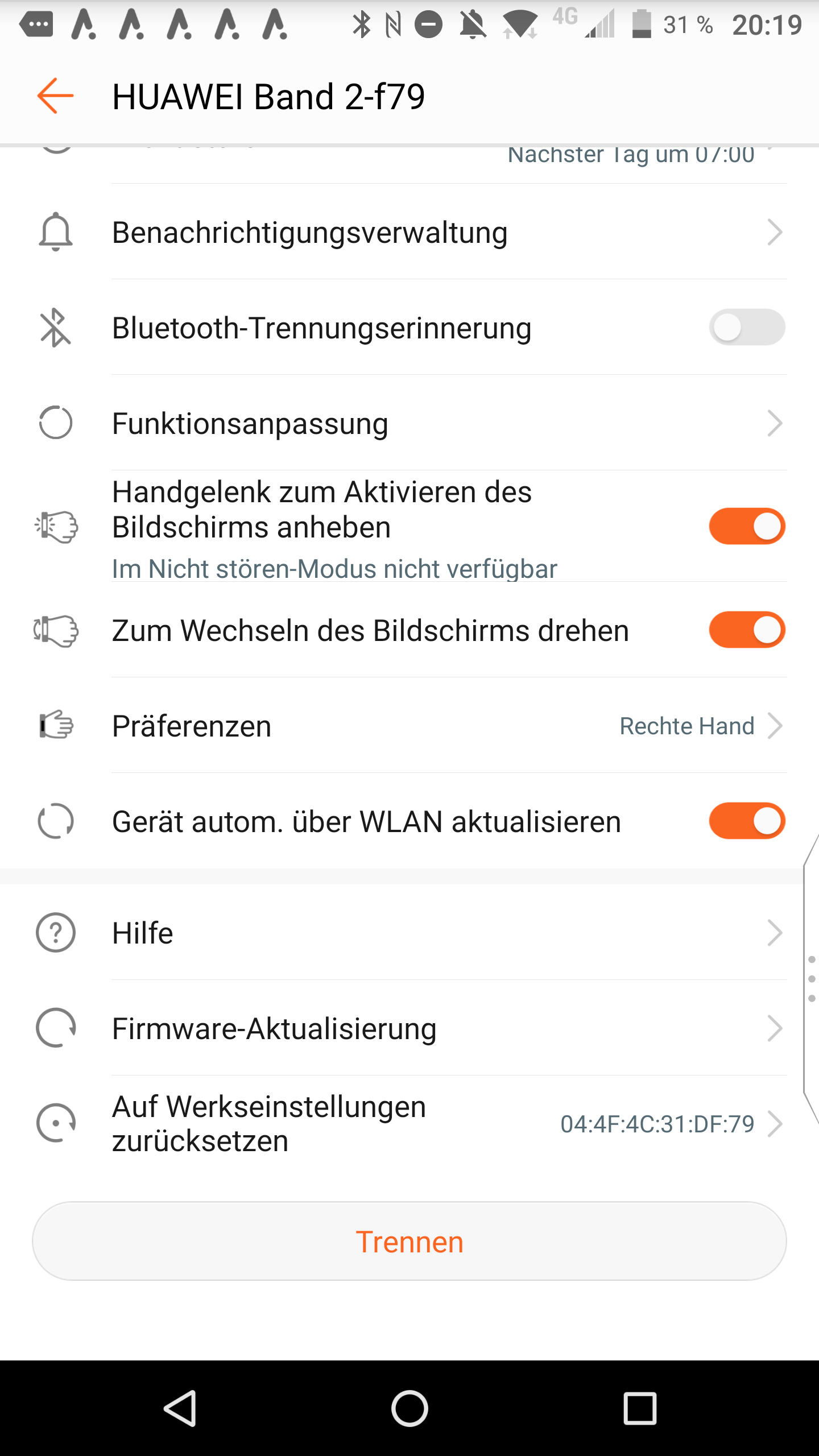Open recent apps from navigation bar
The image size is (819, 1456).
[x=640, y=1408]
